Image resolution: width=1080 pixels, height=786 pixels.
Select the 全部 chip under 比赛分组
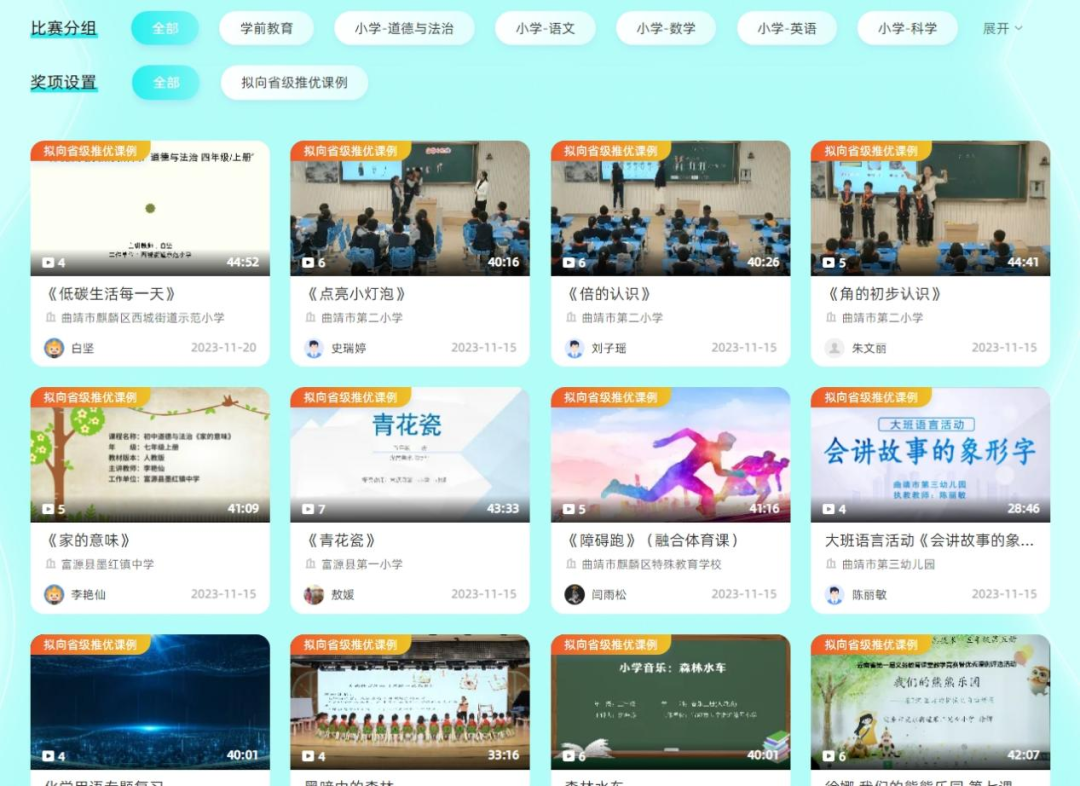pyautogui.click(x=165, y=28)
